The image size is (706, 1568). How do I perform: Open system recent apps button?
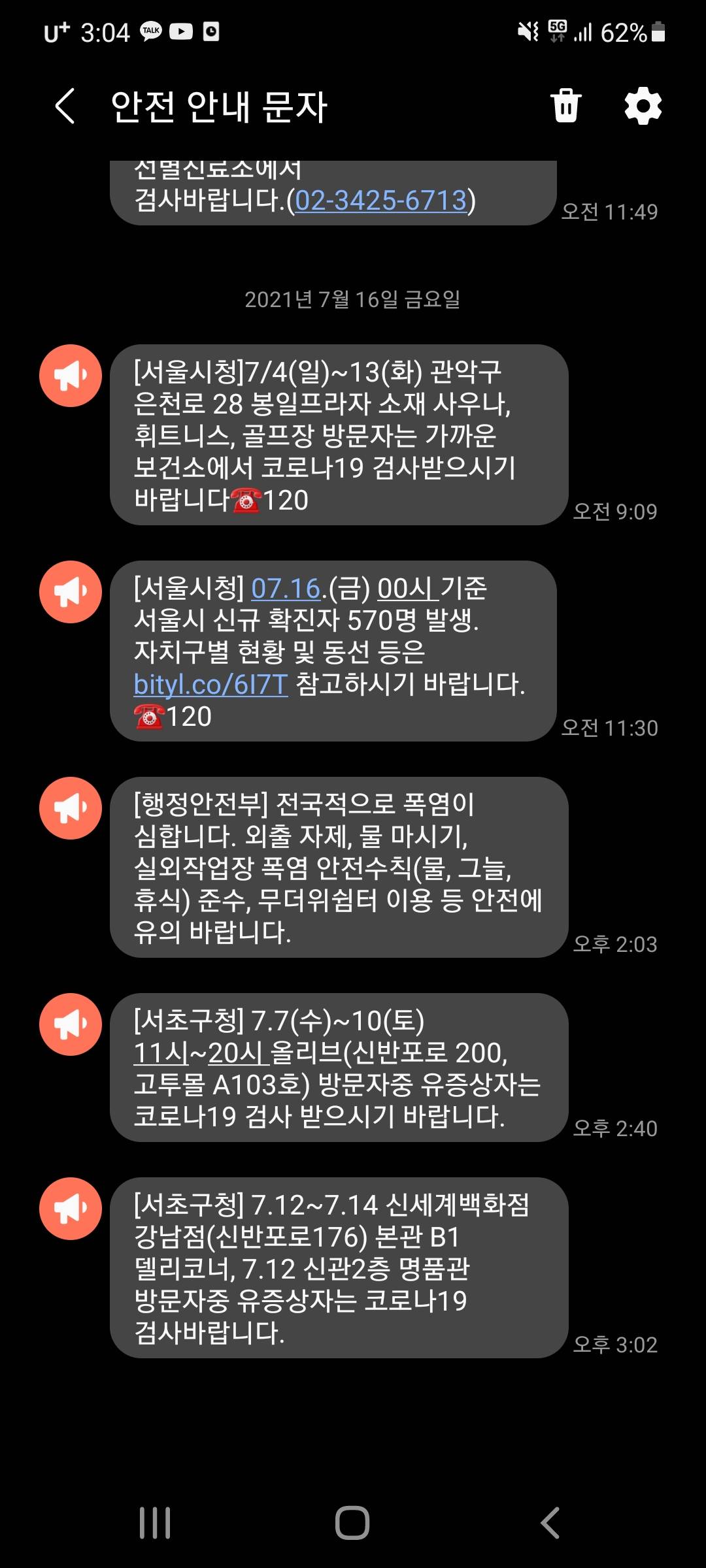pyautogui.click(x=156, y=1522)
